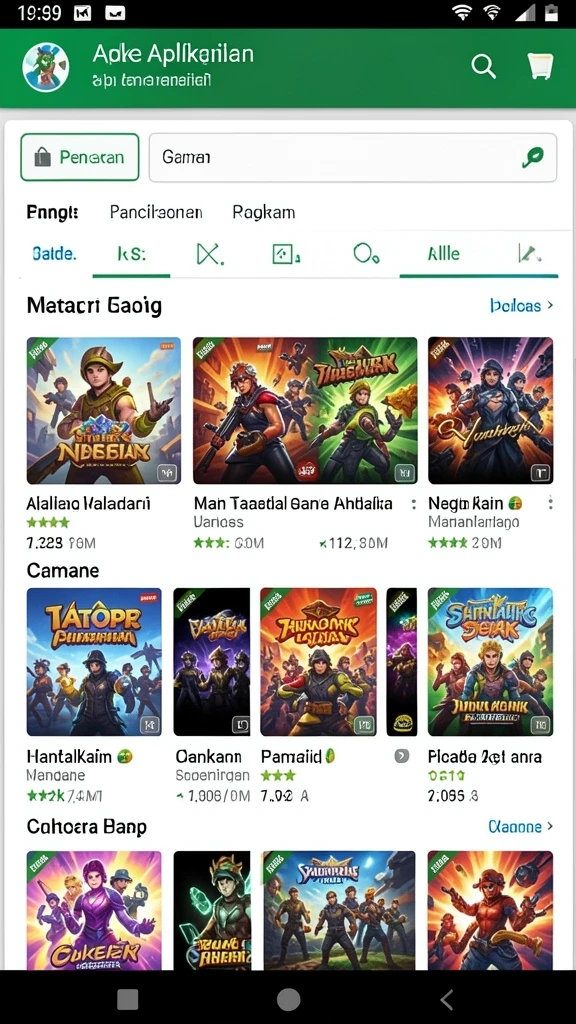Switch to the Ragkam tab
This screenshot has height=1024, width=576.
point(263,212)
